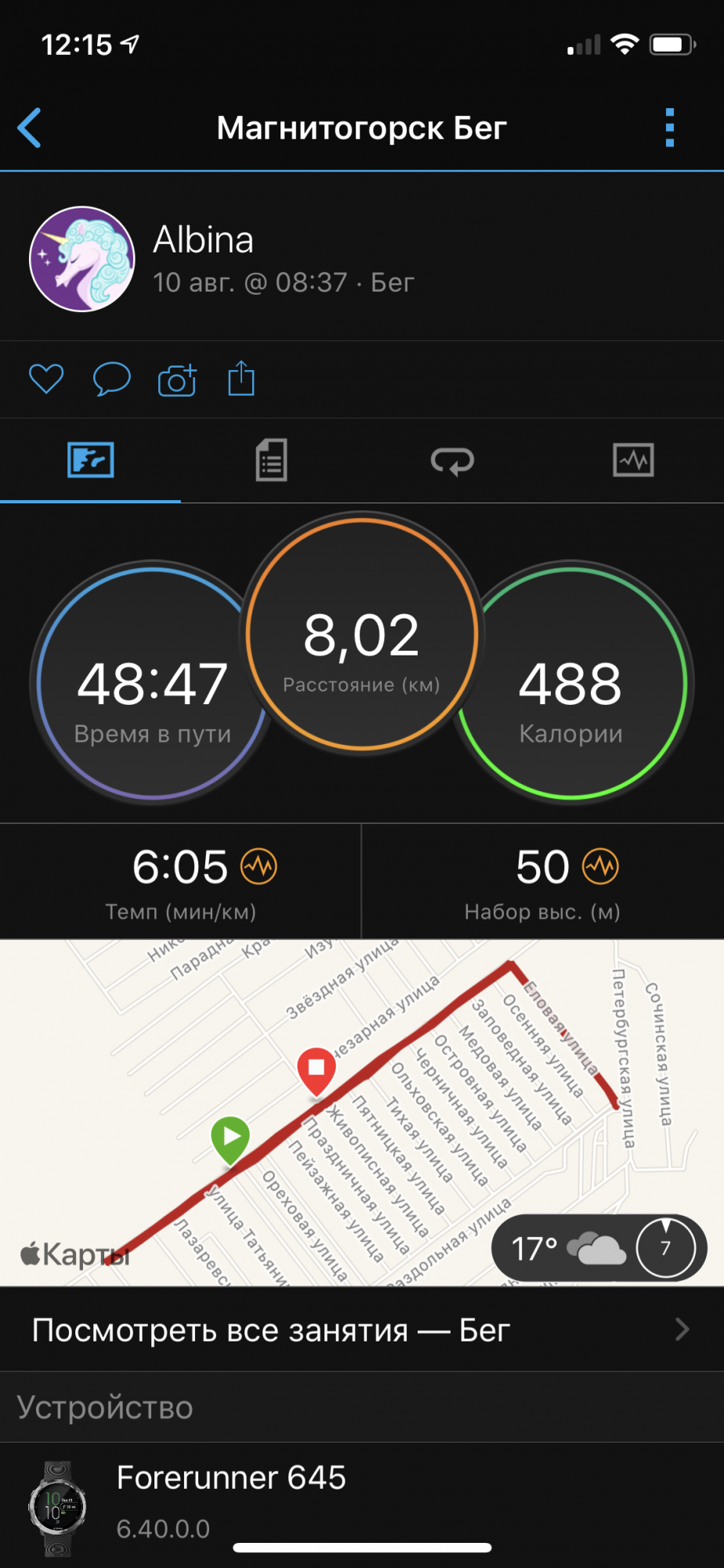The width and height of the screenshot is (724, 1568).
Task: Tap the insight icon next to 6:05 pace
Action: coord(259,867)
